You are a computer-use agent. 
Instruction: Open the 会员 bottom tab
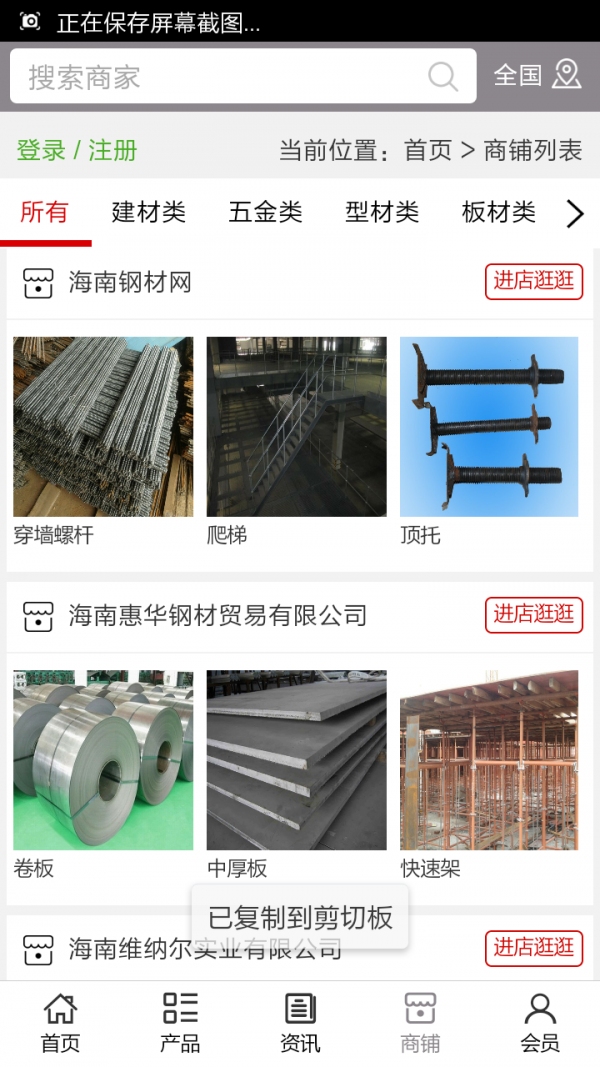540,1023
